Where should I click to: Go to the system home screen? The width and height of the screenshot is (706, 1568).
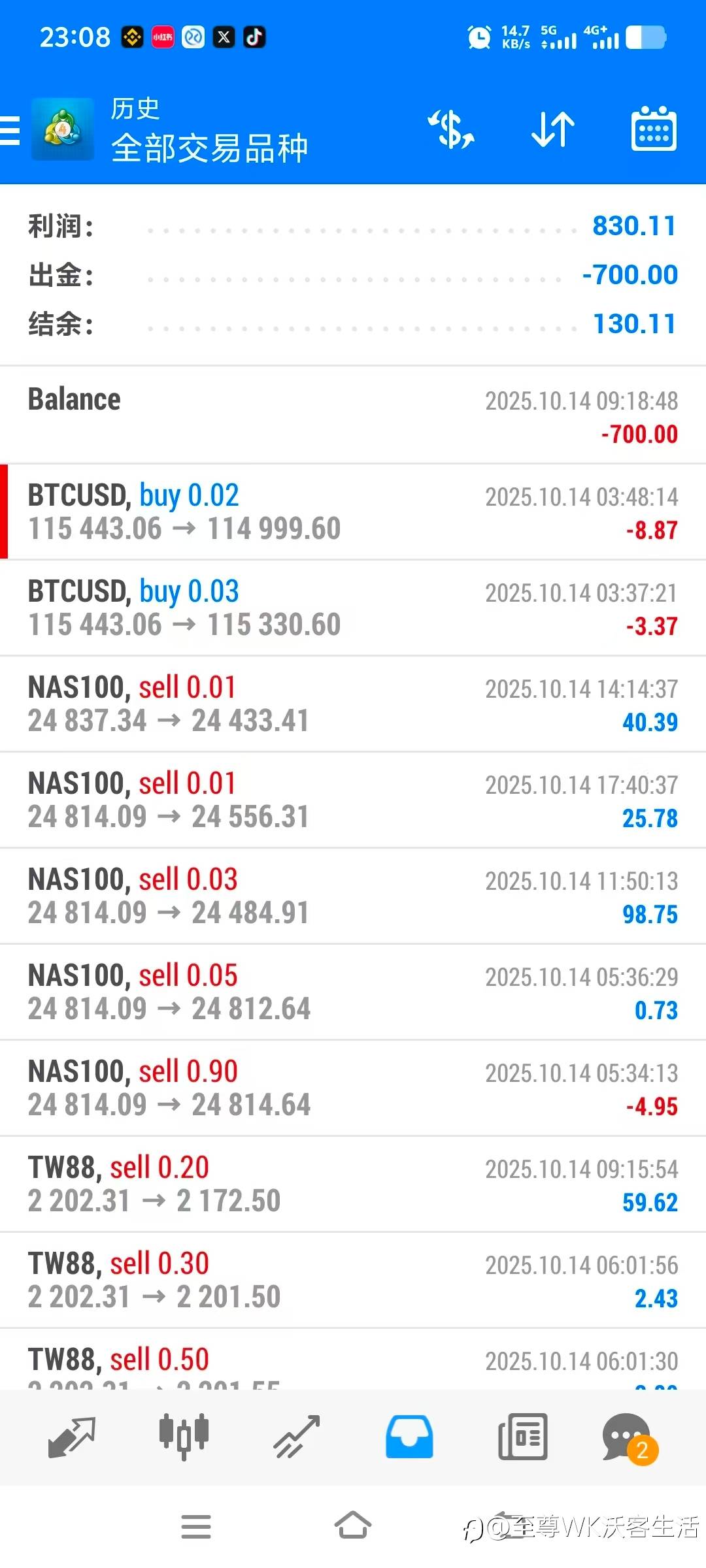[x=353, y=1526]
